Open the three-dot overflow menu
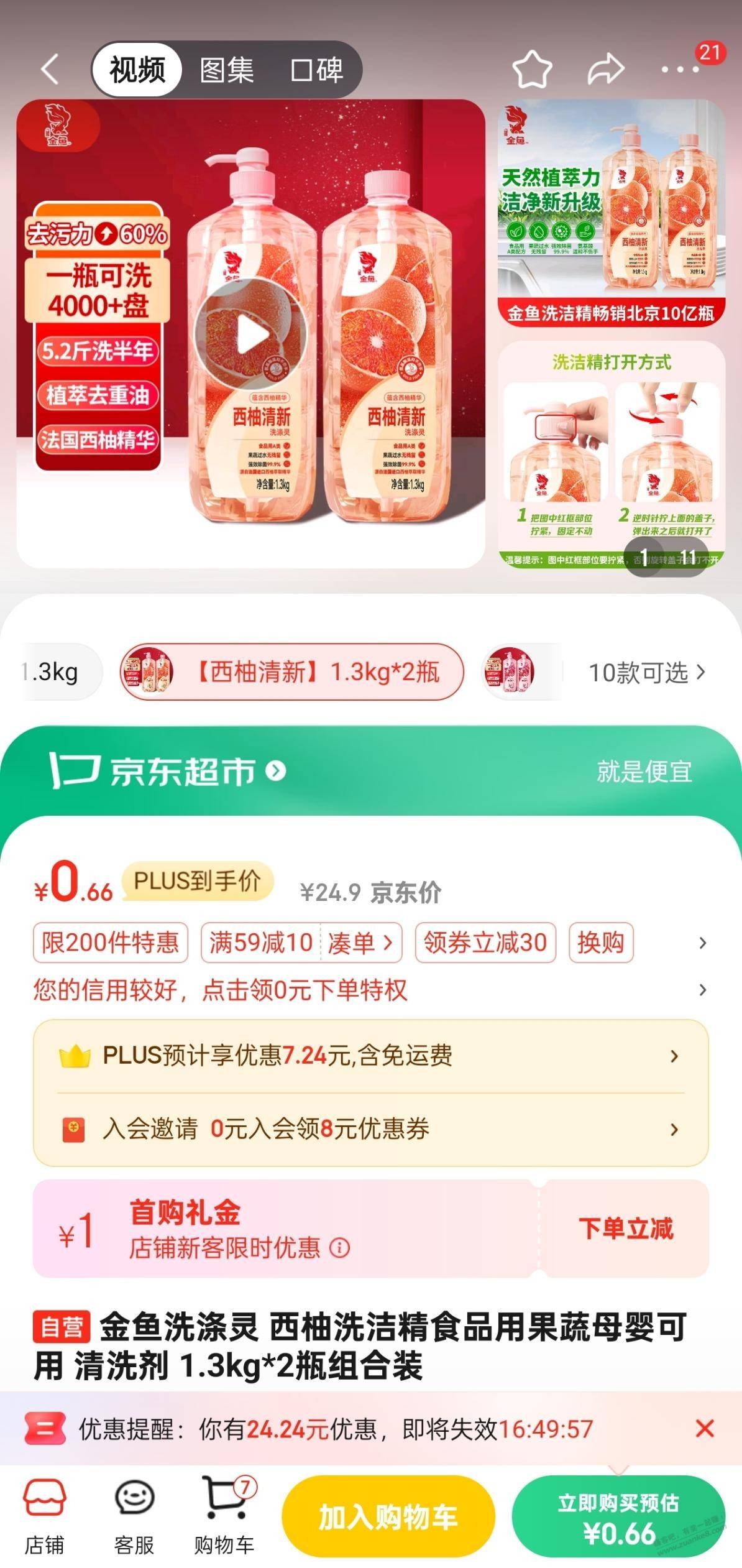Viewport: 742px width, 1568px height. (680, 69)
